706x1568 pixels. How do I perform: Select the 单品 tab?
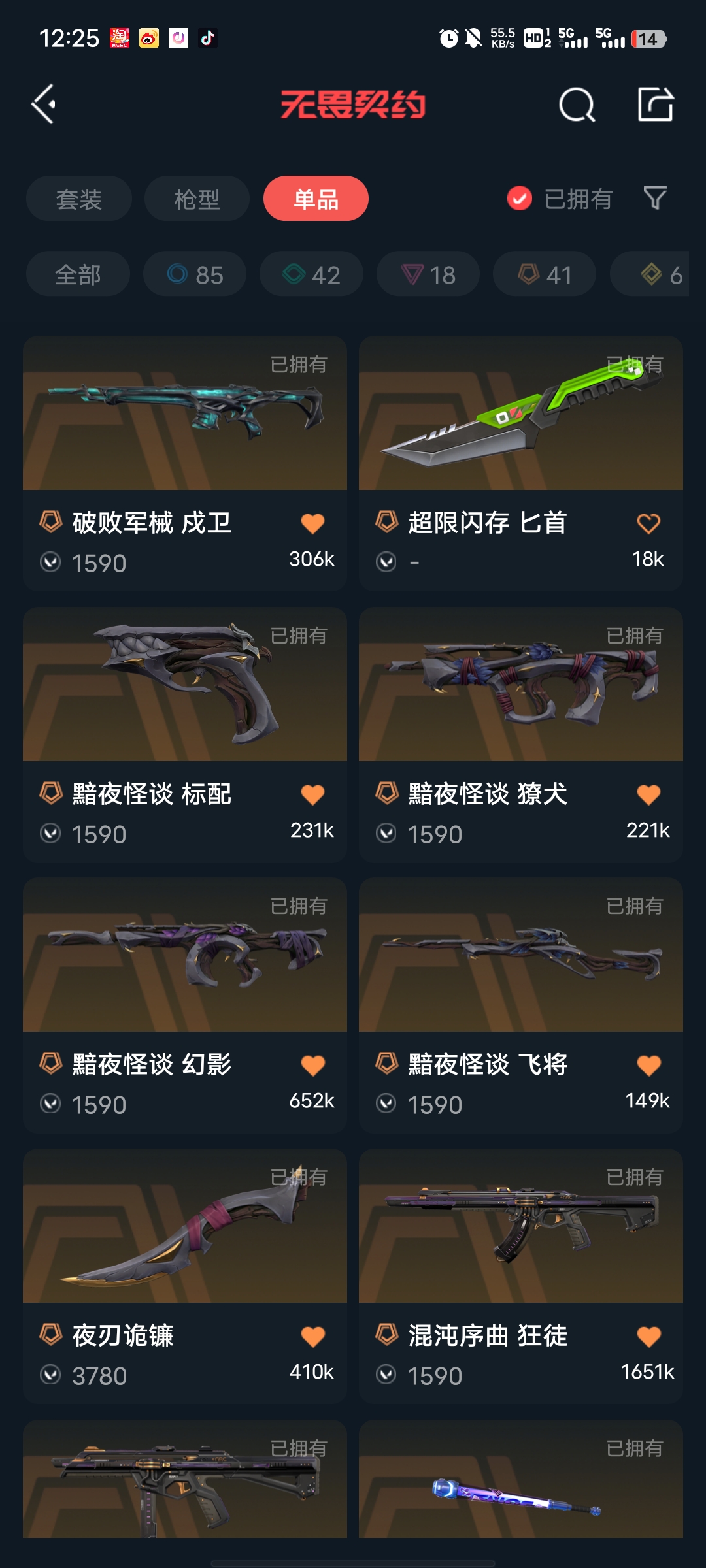pos(316,199)
